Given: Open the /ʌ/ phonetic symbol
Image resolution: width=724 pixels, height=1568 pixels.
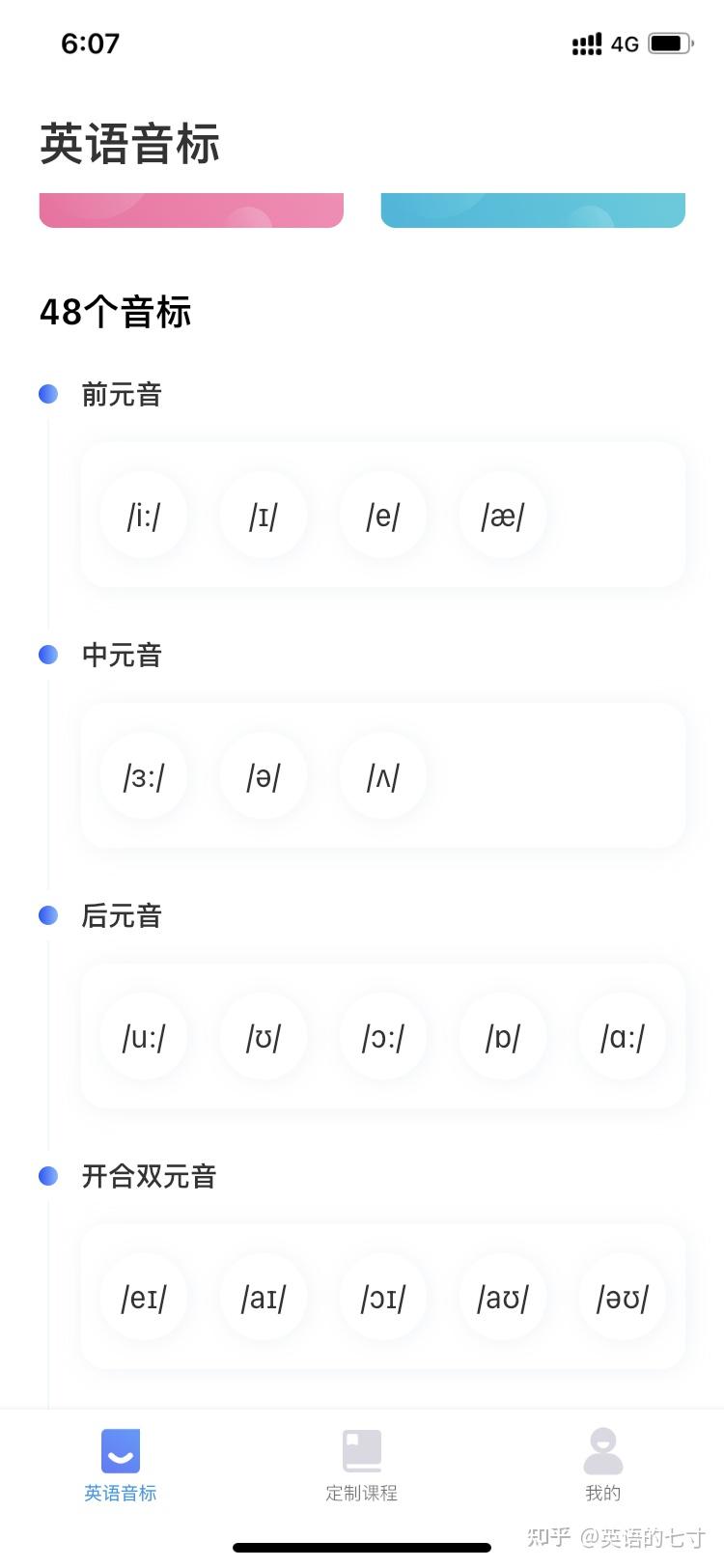Looking at the screenshot, I should [x=383, y=776].
